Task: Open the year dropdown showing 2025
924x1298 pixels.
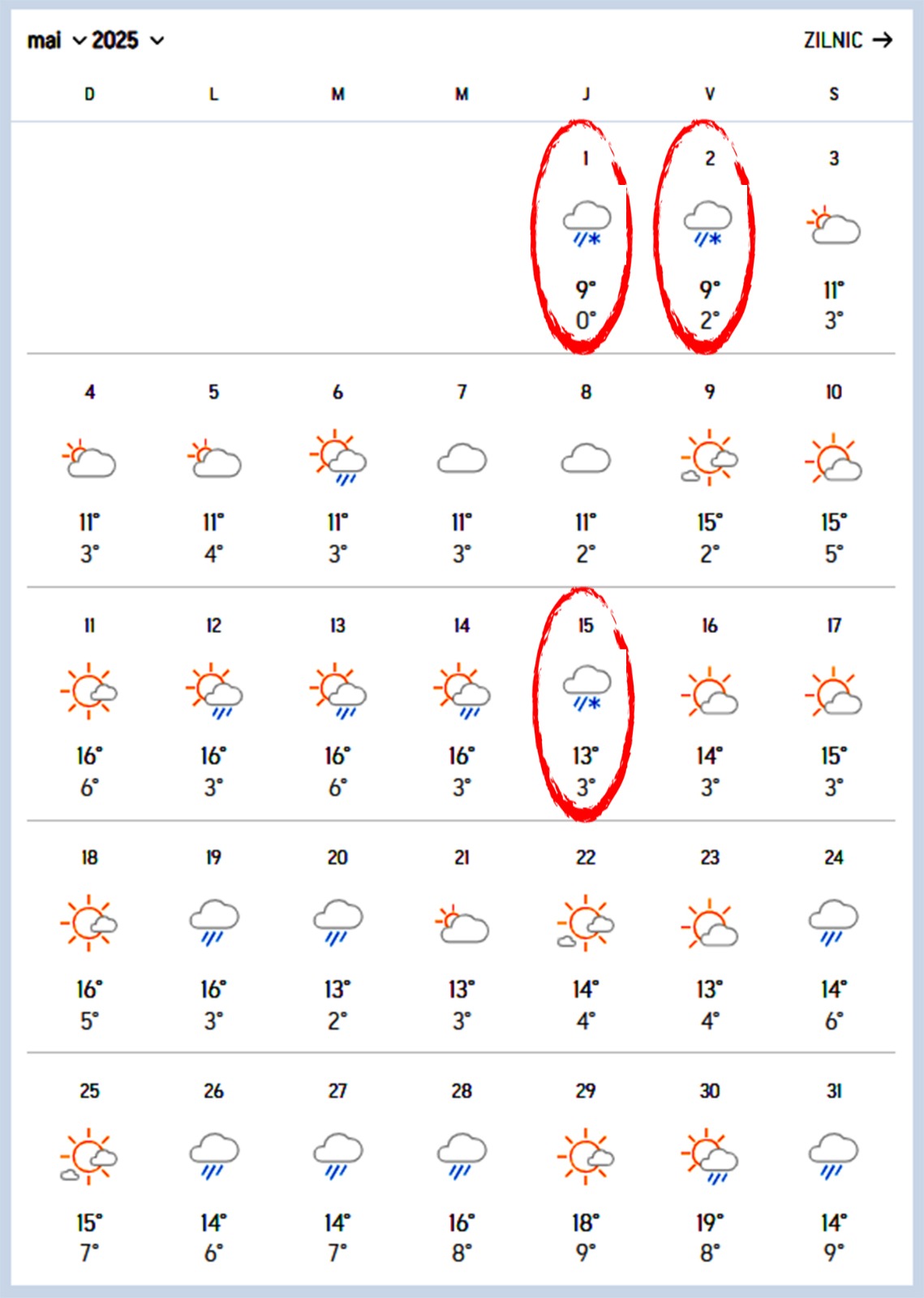Action: point(127,41)
